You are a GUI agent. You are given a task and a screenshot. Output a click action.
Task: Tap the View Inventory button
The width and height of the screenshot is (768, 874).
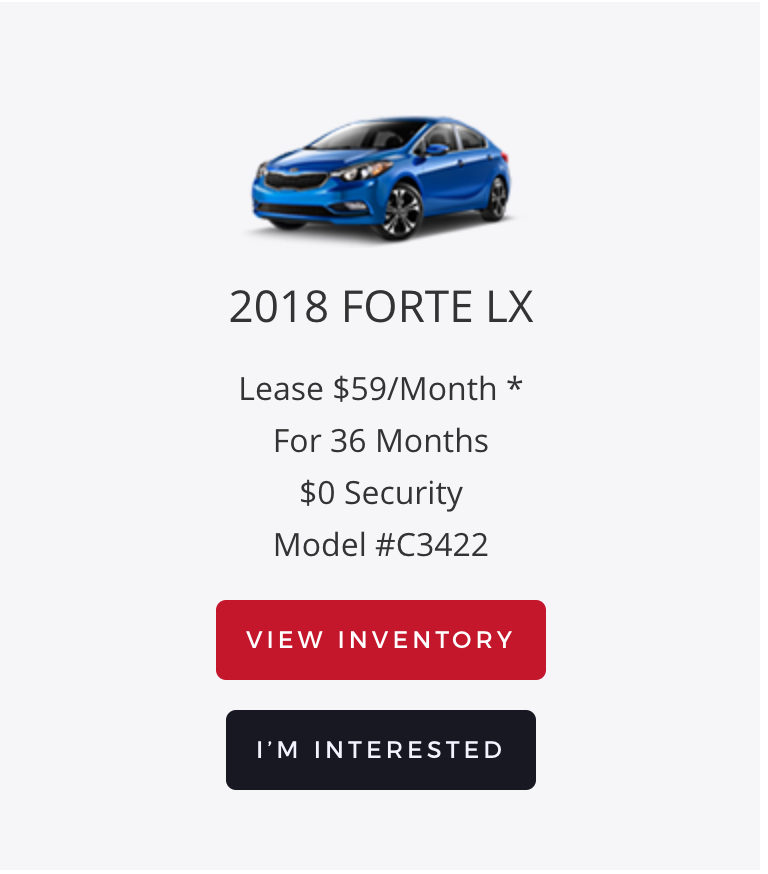coord(380,640)
